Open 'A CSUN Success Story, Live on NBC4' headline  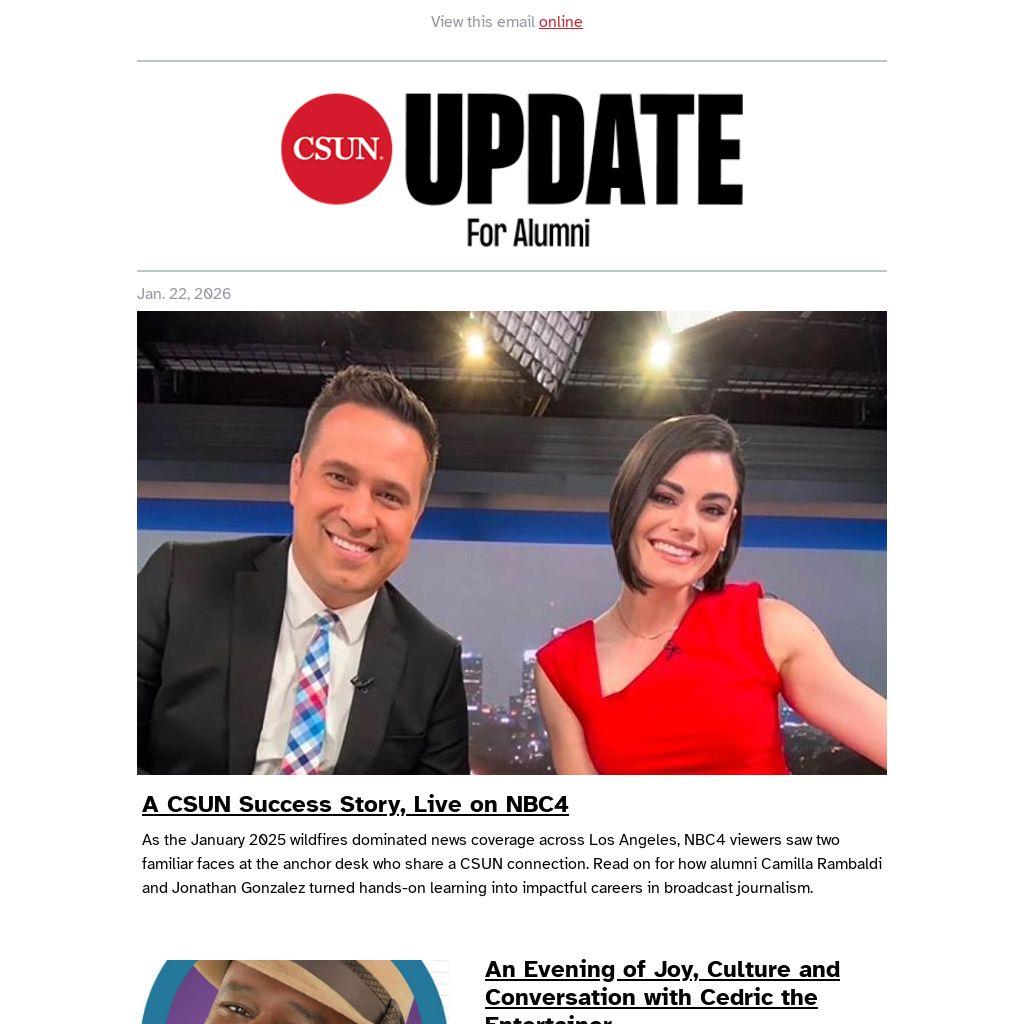(x=355, y=804)
